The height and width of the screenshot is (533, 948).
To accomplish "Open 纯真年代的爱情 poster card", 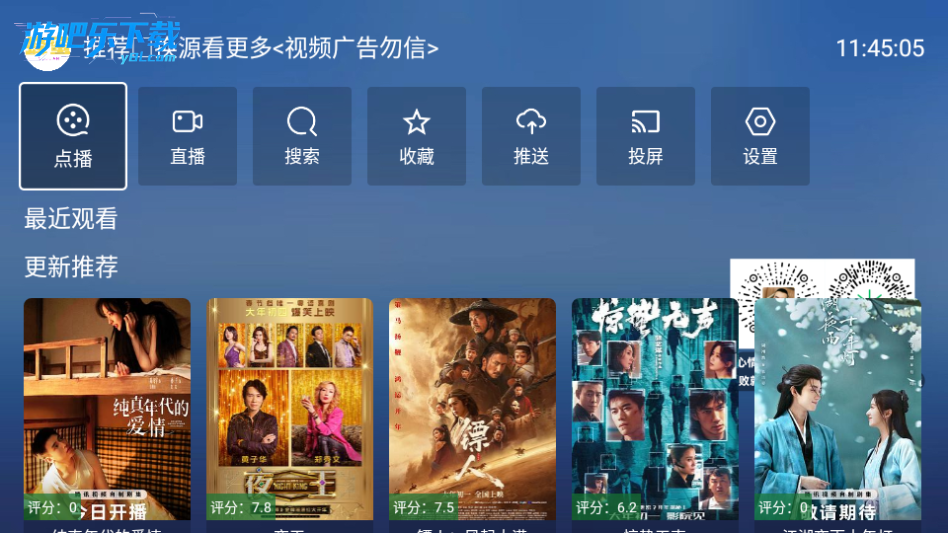I will coord(107,408).
